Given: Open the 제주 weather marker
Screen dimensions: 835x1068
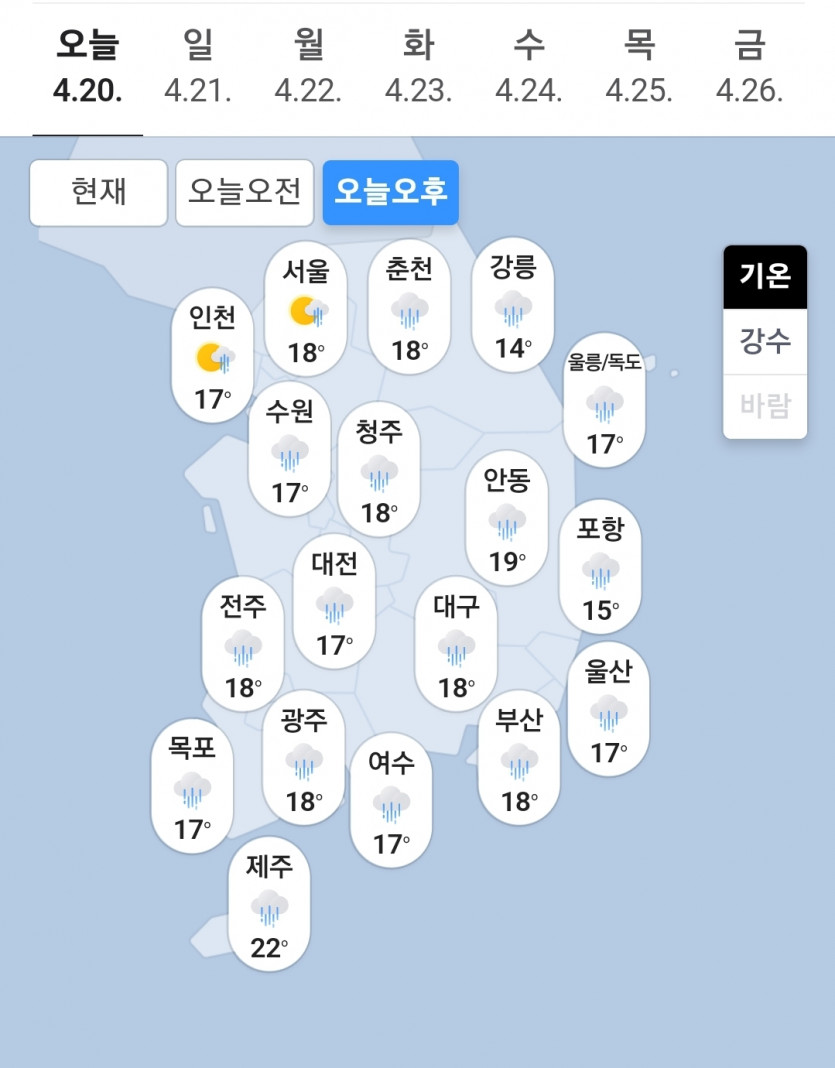Looking at the screenshot, I should point(269,905).
